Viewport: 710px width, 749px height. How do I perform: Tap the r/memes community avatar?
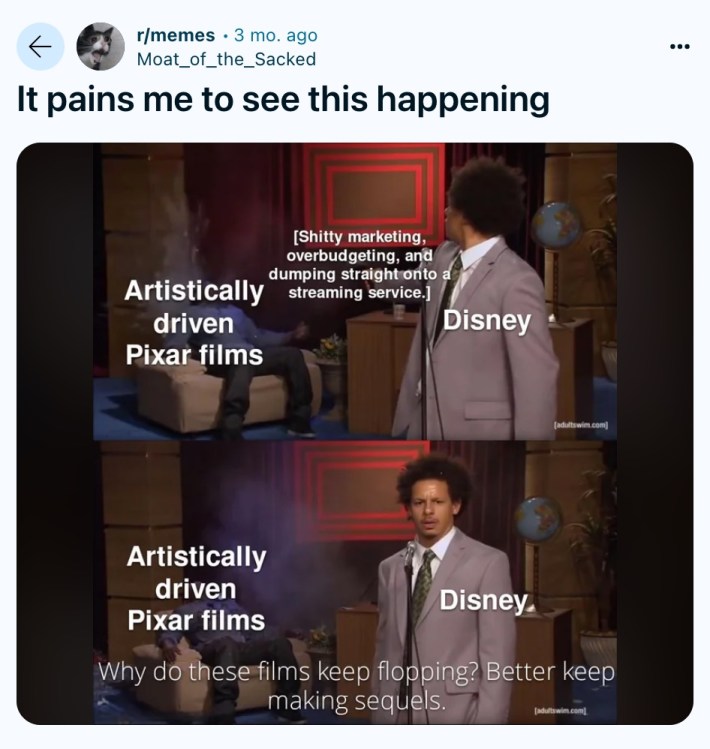pyautogui.click(x=101, y=46)
